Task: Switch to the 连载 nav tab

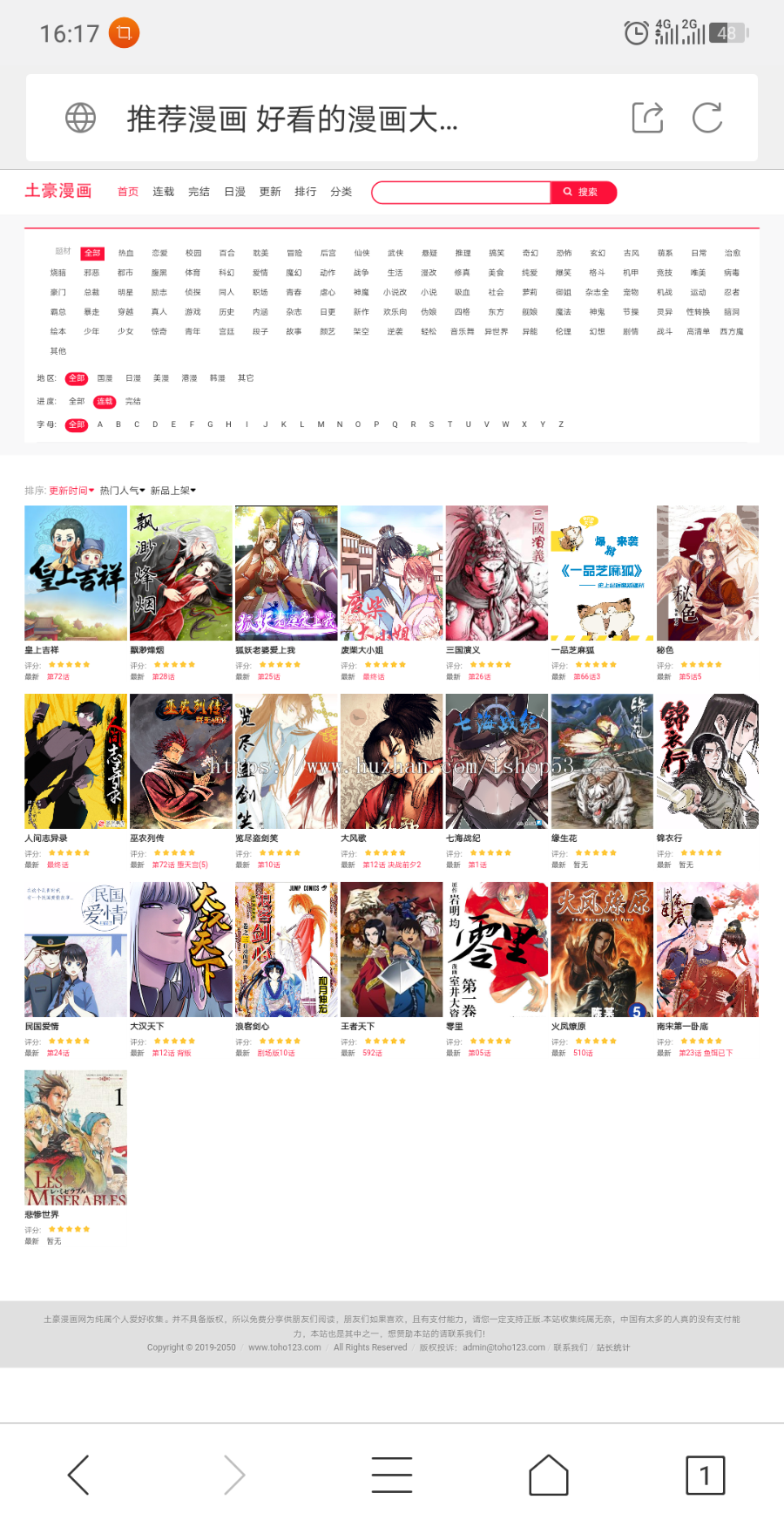Action: pos(164,192)
